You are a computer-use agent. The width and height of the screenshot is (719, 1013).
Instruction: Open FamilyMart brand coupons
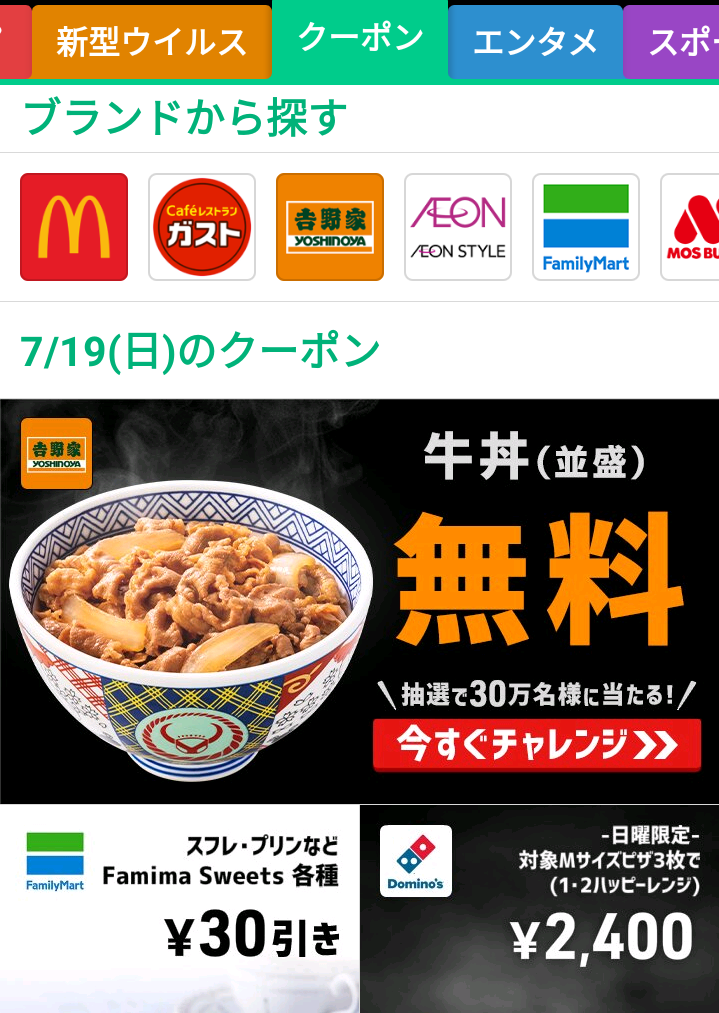pyautogui.click(x=586, y=227)
